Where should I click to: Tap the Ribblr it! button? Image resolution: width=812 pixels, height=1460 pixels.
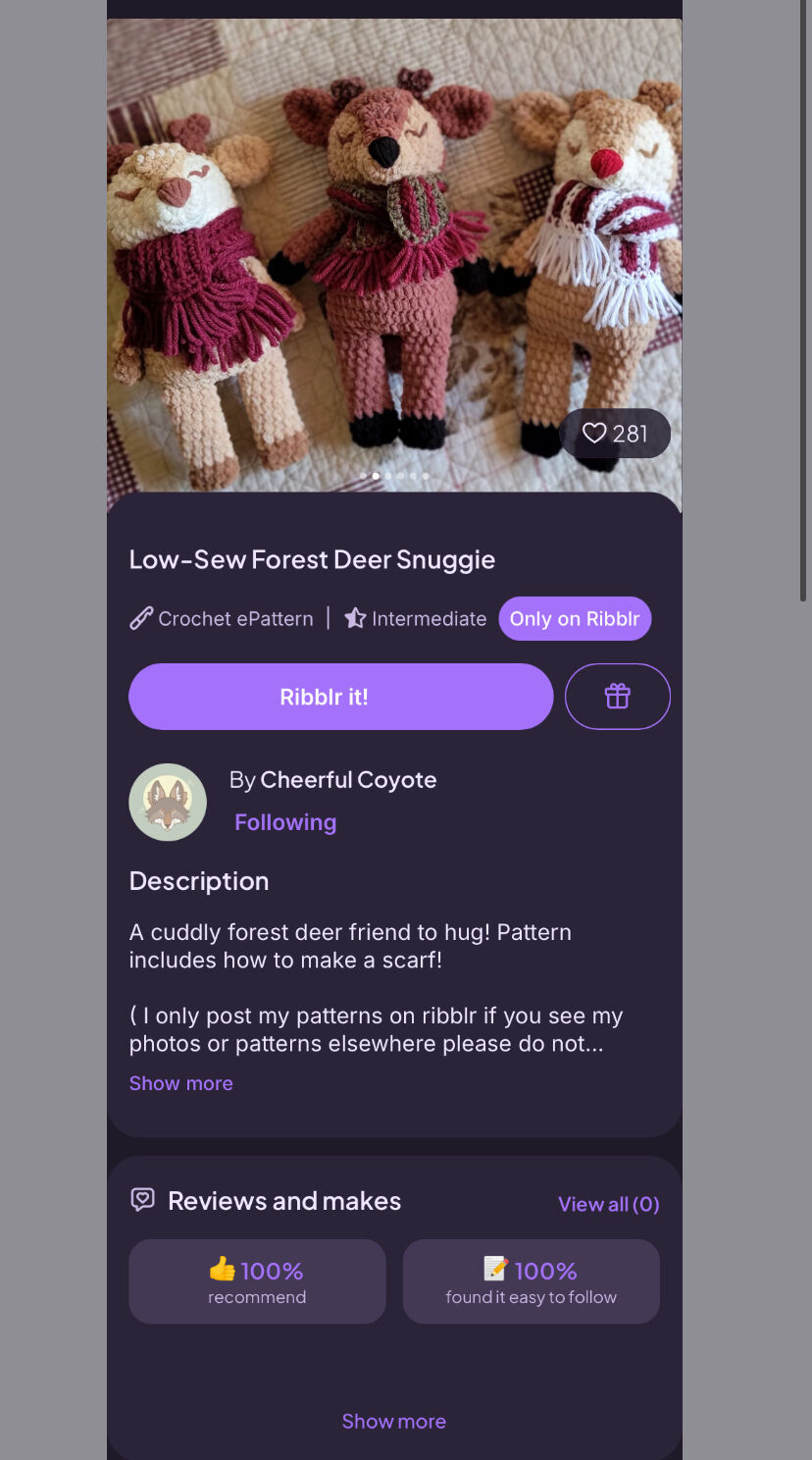click(x=340, y=697)
